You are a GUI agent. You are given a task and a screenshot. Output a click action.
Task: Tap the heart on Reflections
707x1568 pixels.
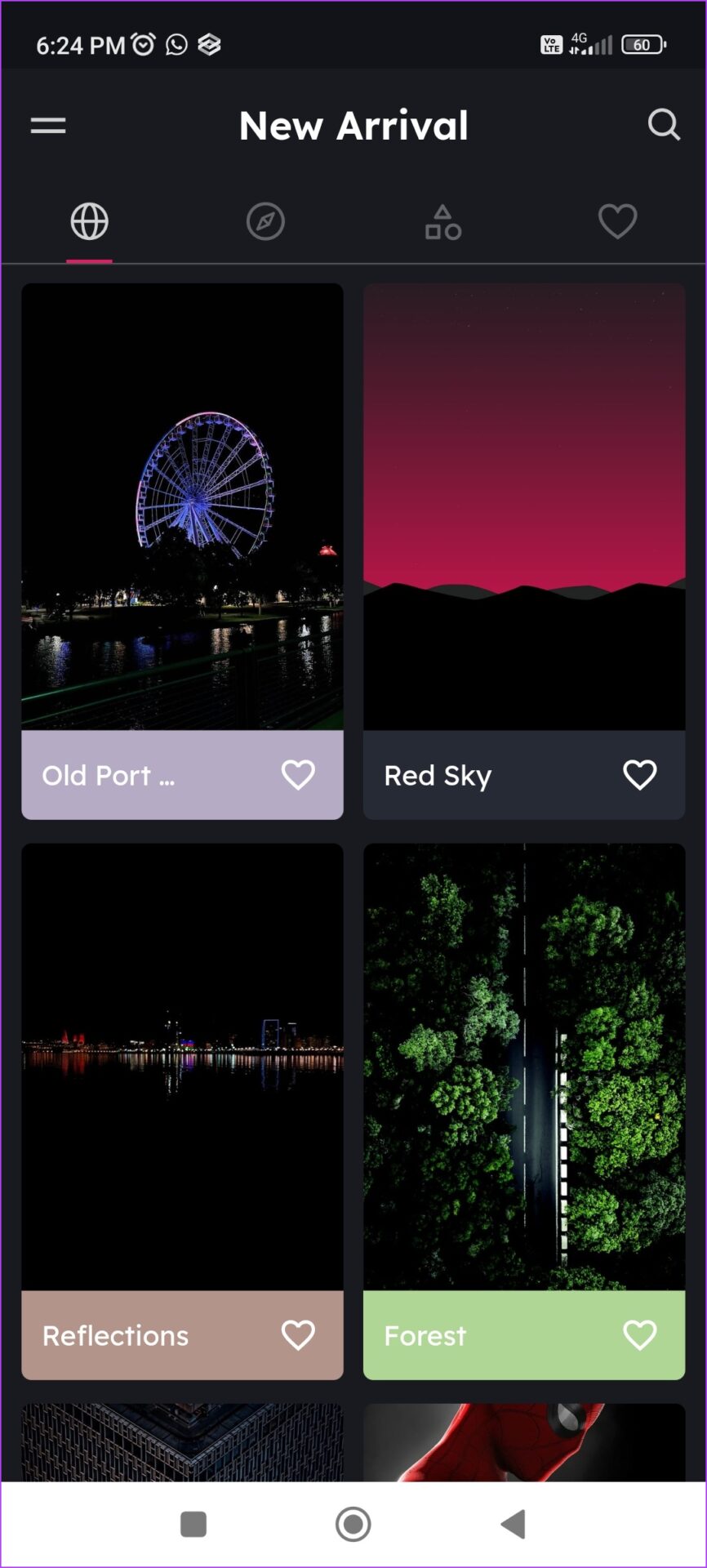click(x=298, y=1335)
